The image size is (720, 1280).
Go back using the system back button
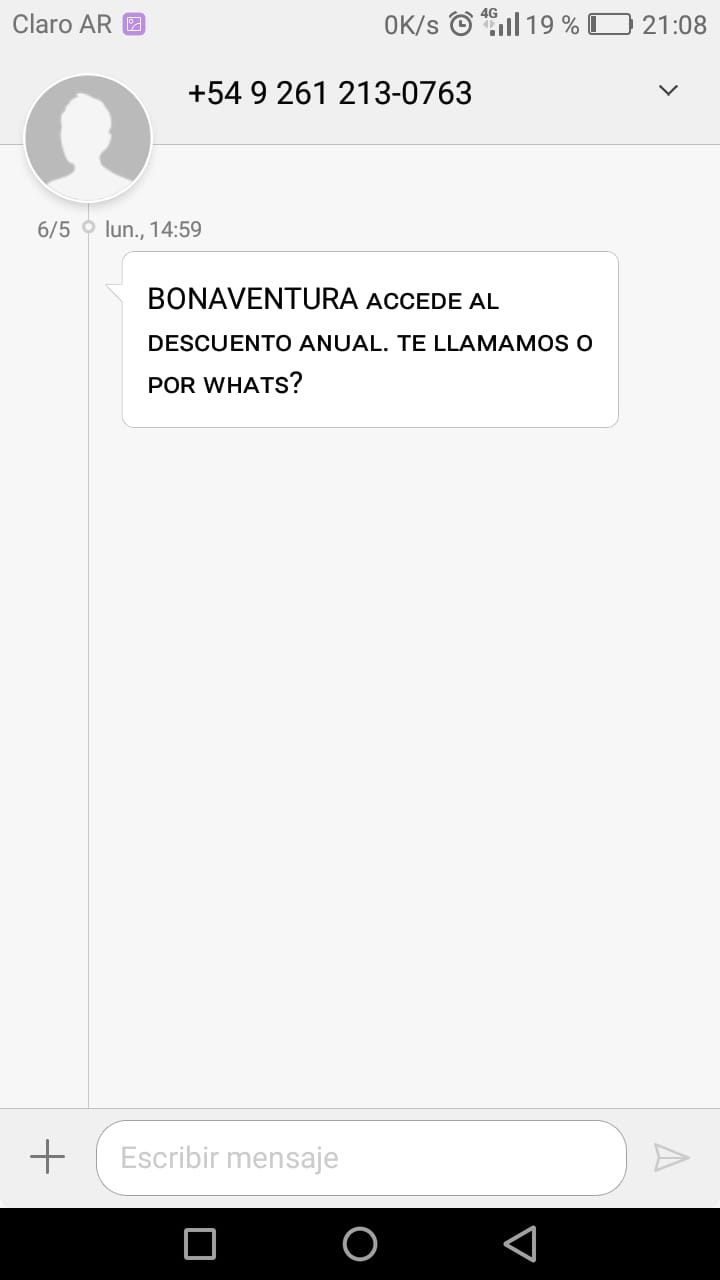(x=520, y=1244)
